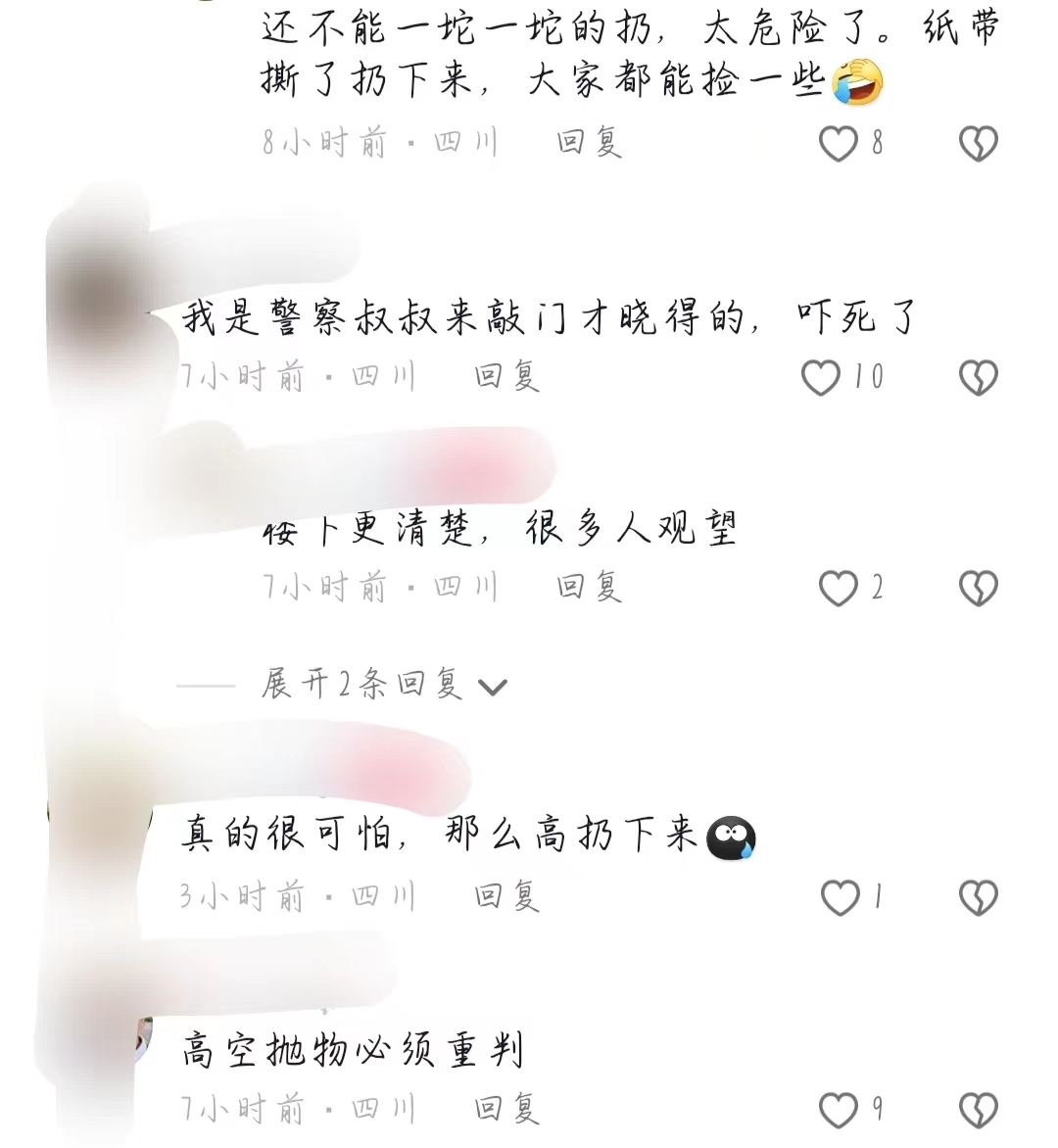1058x1148 pixels.
Task: Like the comment about 纸带撕了扔下来
Action: click(x=839, y=144)
